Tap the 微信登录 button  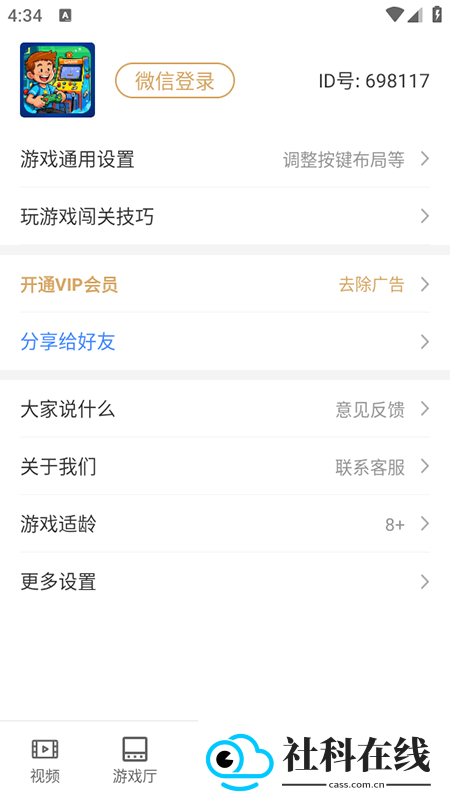(x=174, y=81)
